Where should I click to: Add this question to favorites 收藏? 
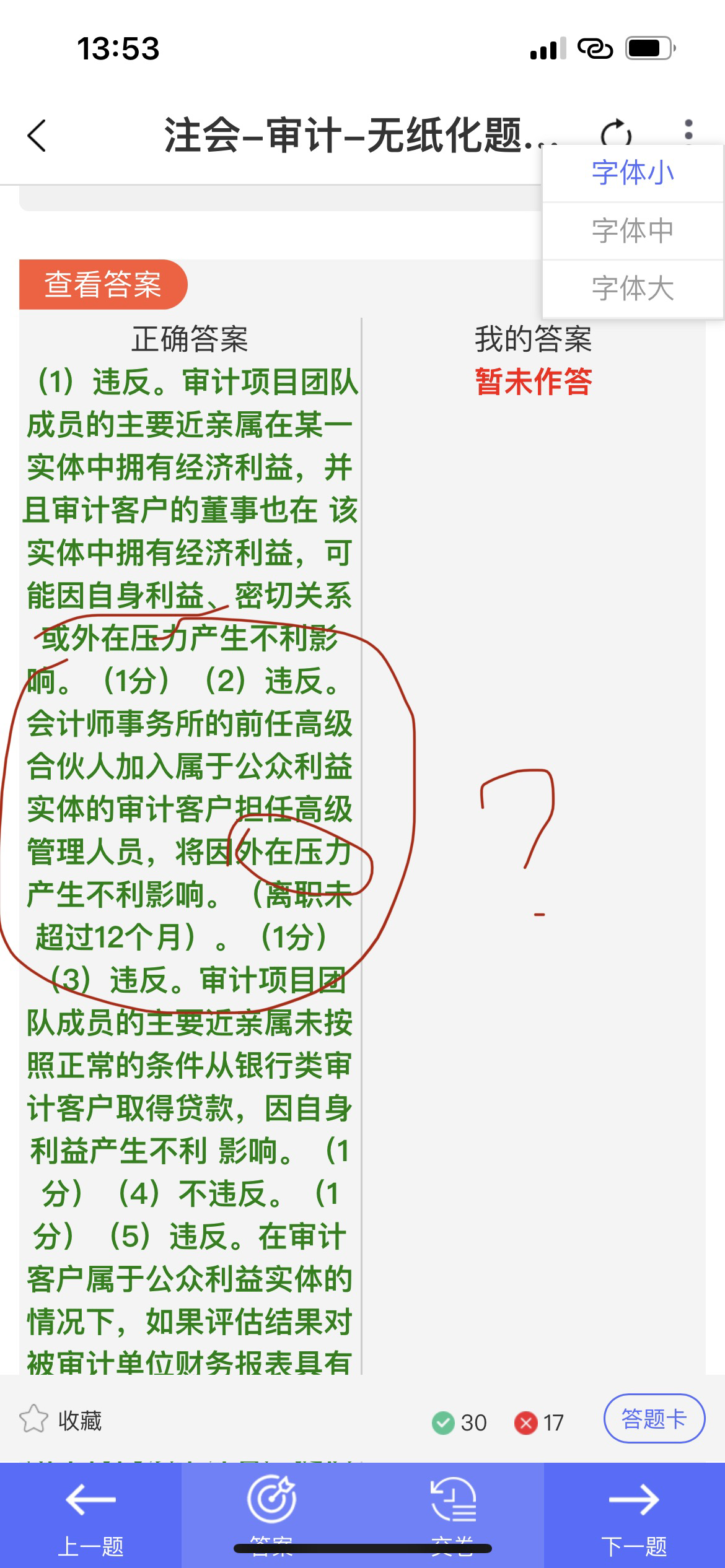(61, 1420)
